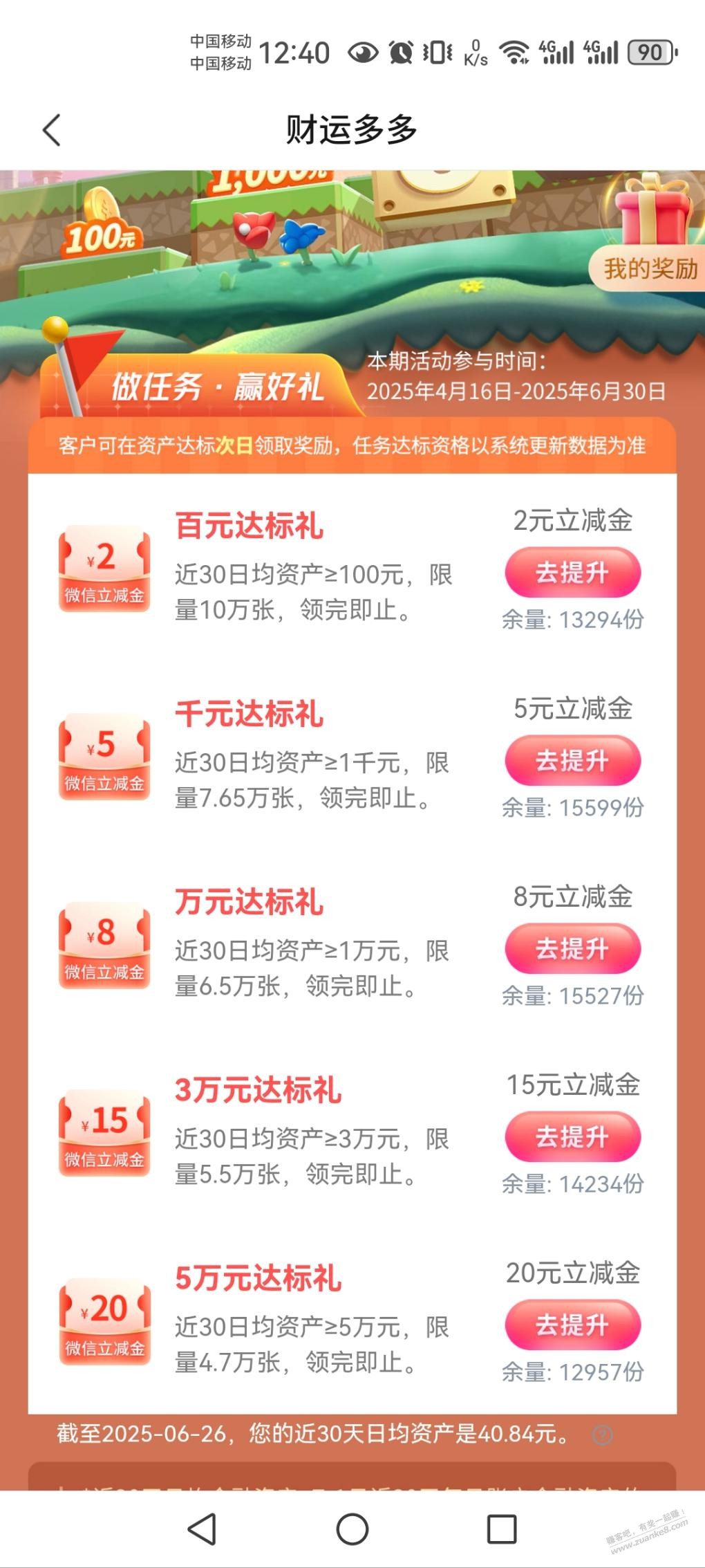Go back from 财运多多 page

(52, 130)
